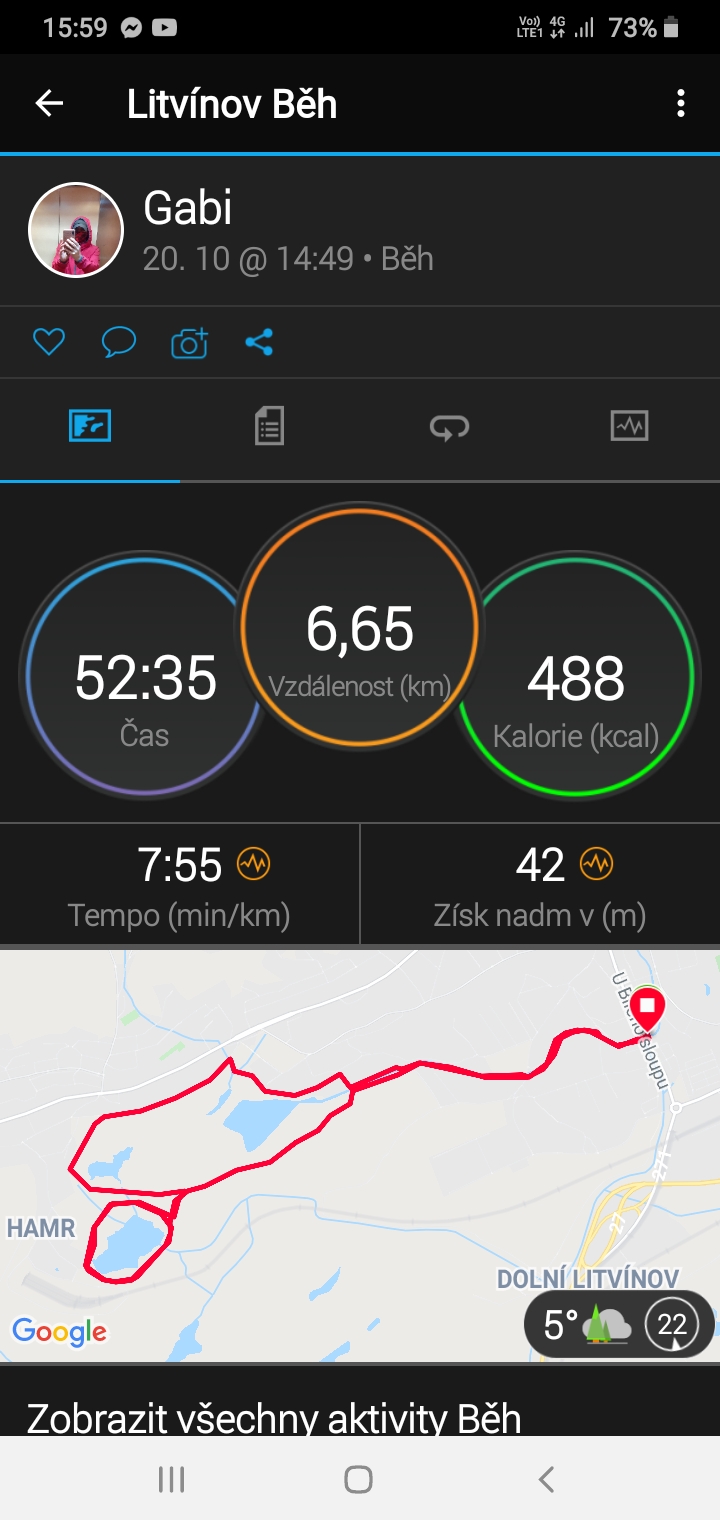Viewport: 720px width, 1520px height.
Task: Go to home screen via navigation bar
Action: (x=359, y=1479)
